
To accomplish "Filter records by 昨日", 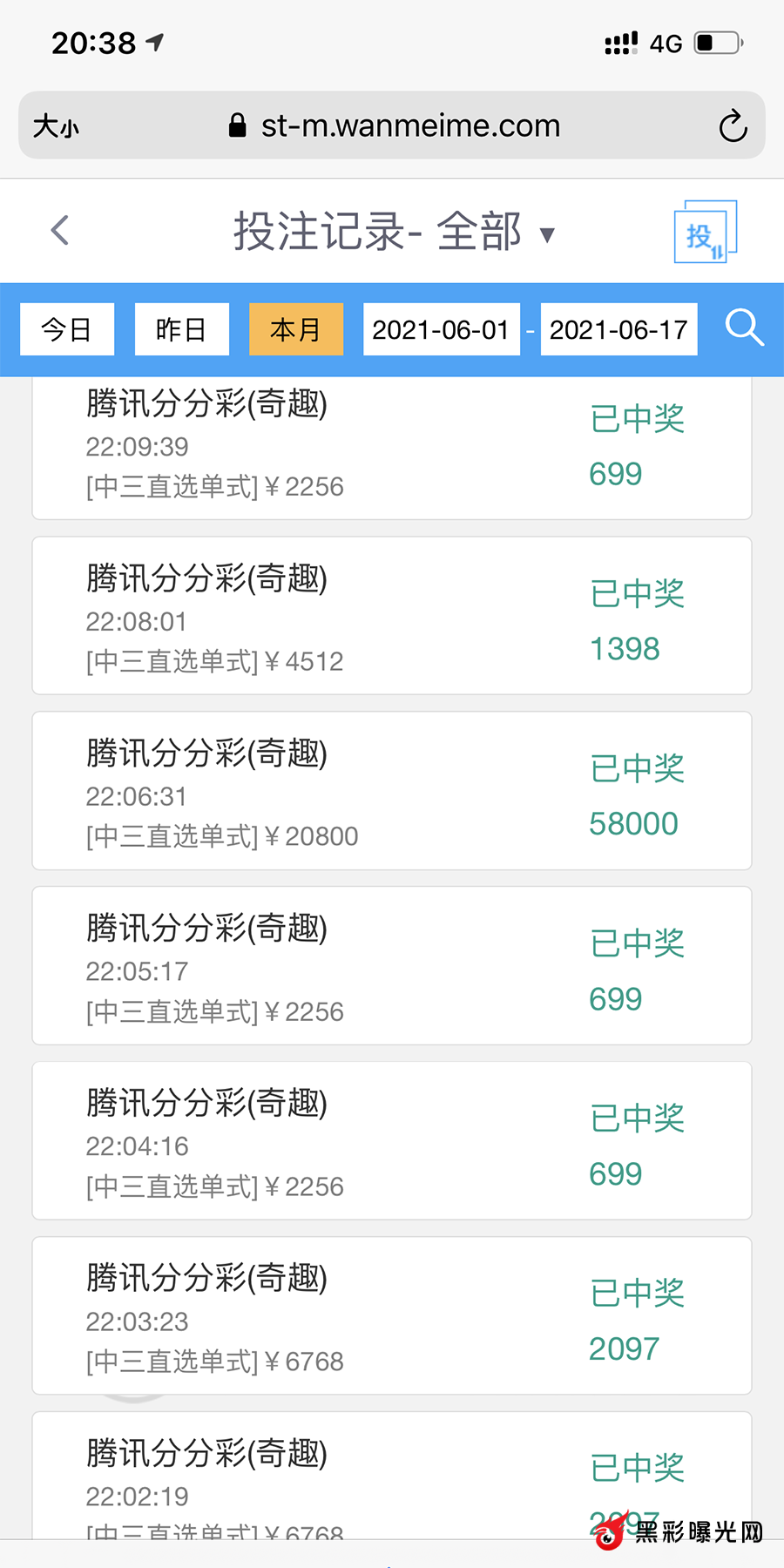I will click(181, 329).
